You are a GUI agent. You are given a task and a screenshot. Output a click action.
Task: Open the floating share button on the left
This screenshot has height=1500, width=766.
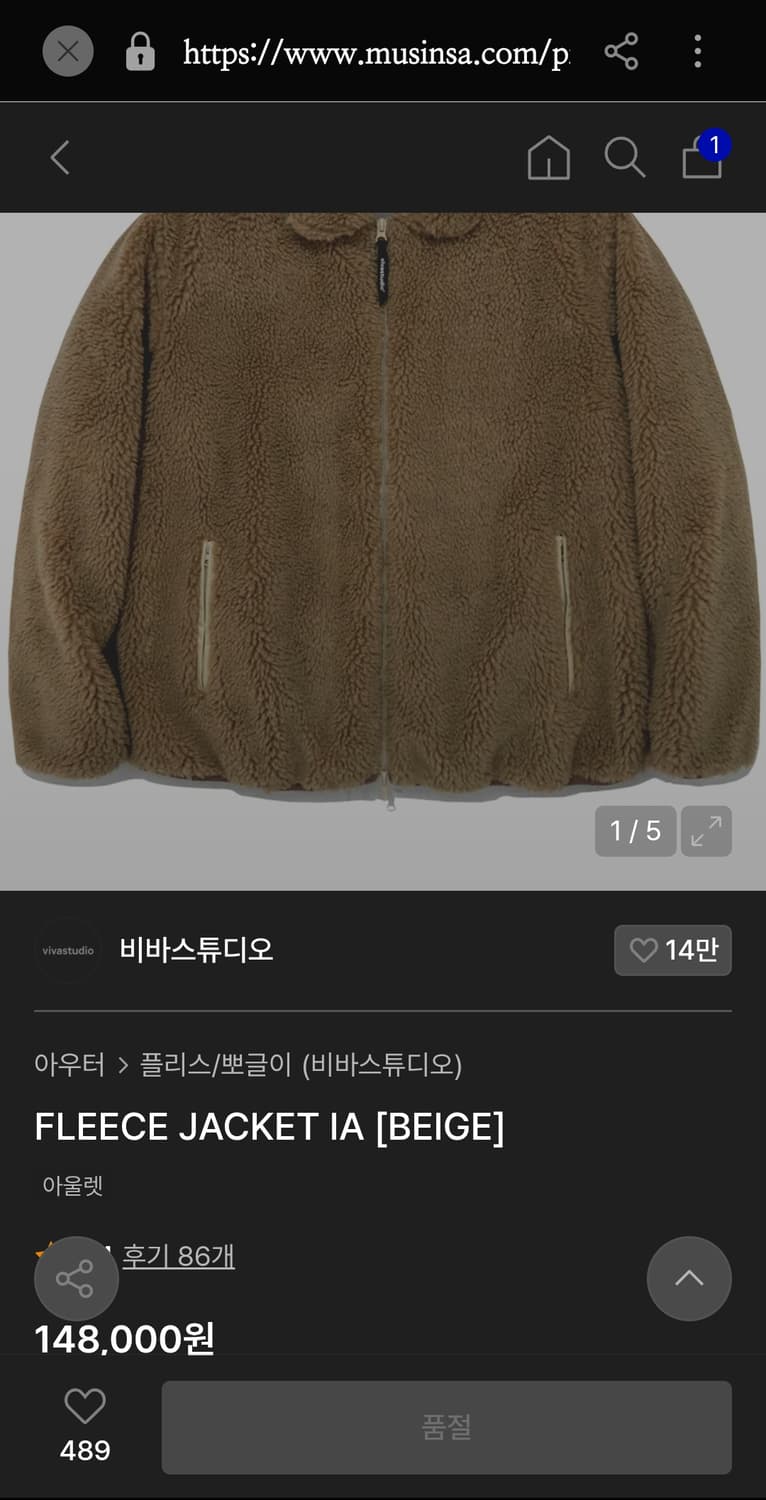point(76,1278)
